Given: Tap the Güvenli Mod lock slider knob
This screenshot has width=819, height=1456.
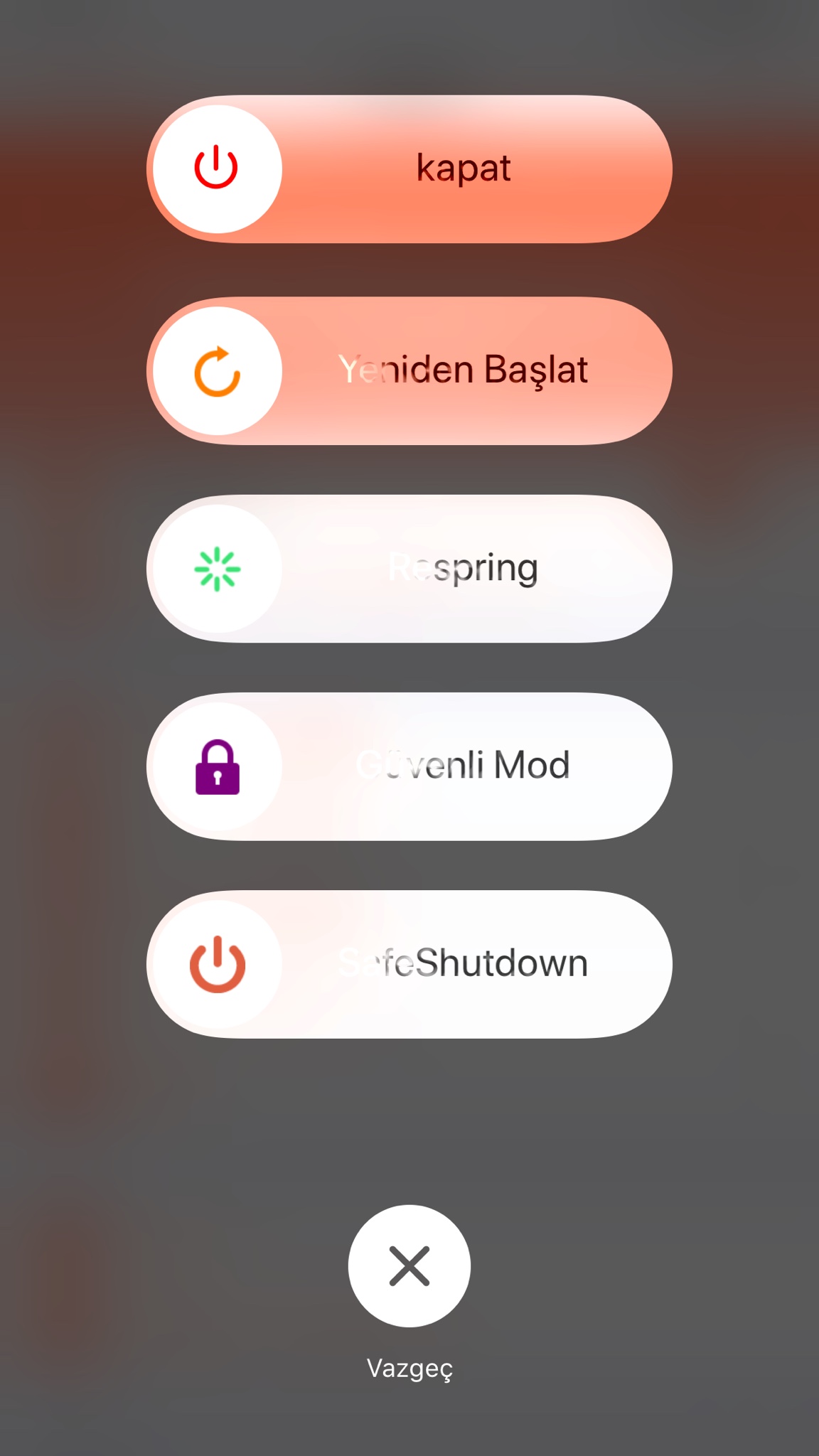Looking at the screenshot, I should pyautogui.click(x=218, y=766).
